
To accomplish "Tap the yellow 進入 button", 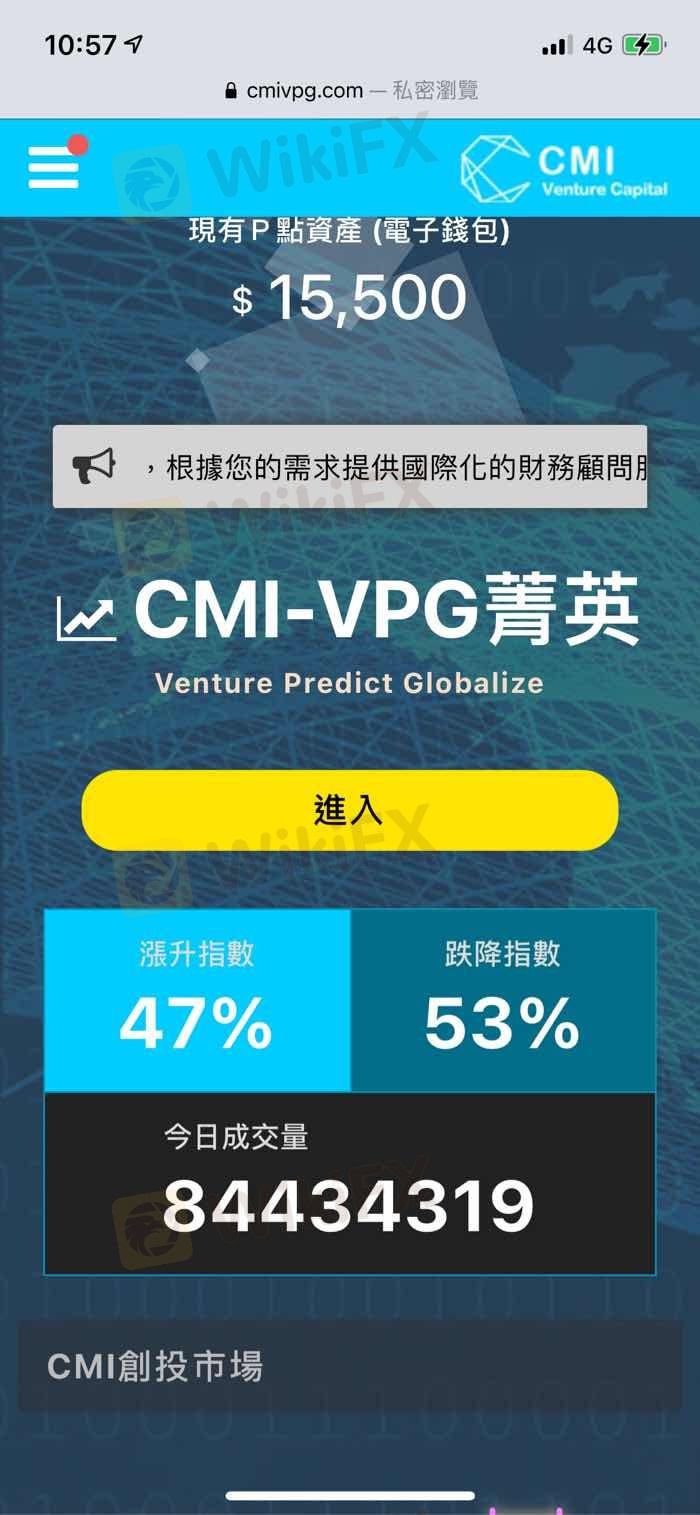I will coord(350,810).
